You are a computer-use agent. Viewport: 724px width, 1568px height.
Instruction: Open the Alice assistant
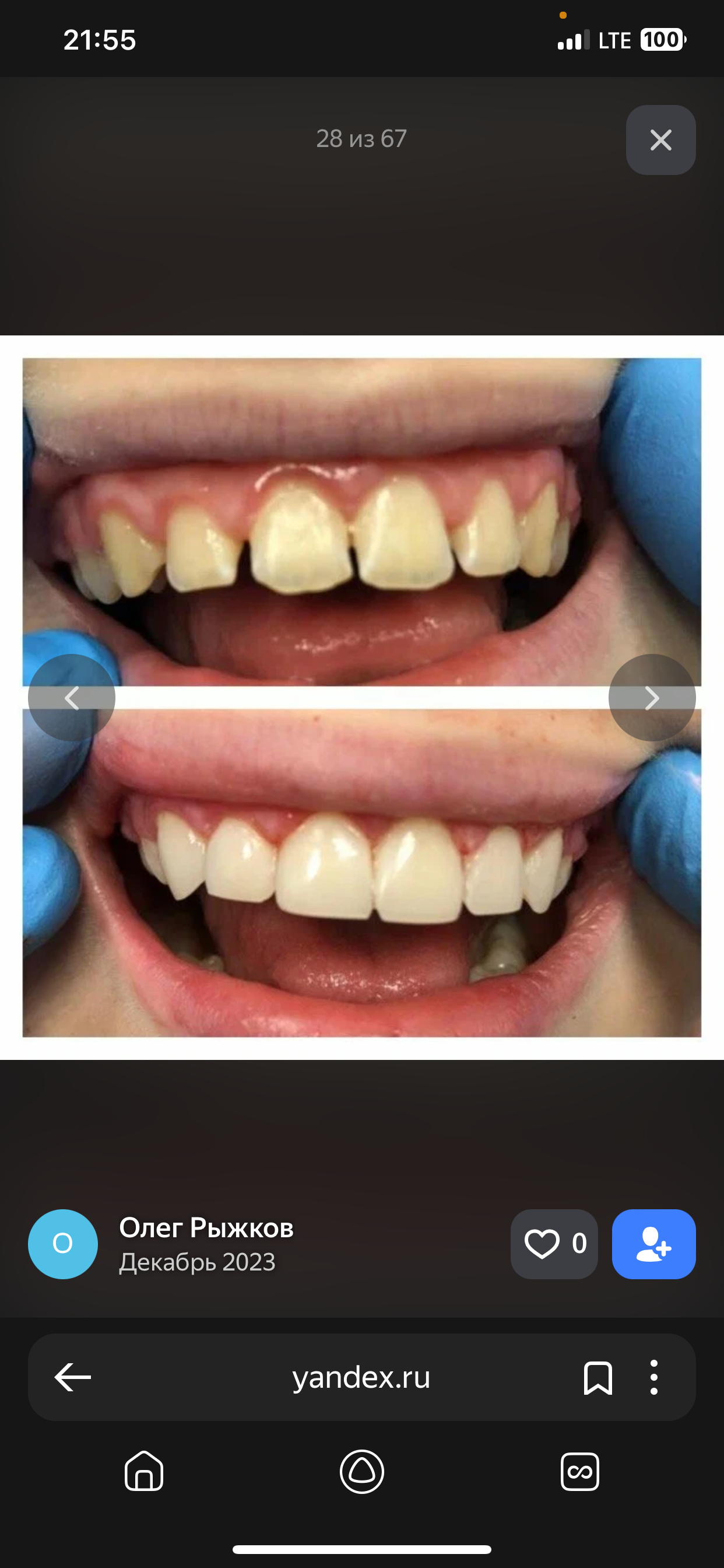click(x=362, y=1471)
